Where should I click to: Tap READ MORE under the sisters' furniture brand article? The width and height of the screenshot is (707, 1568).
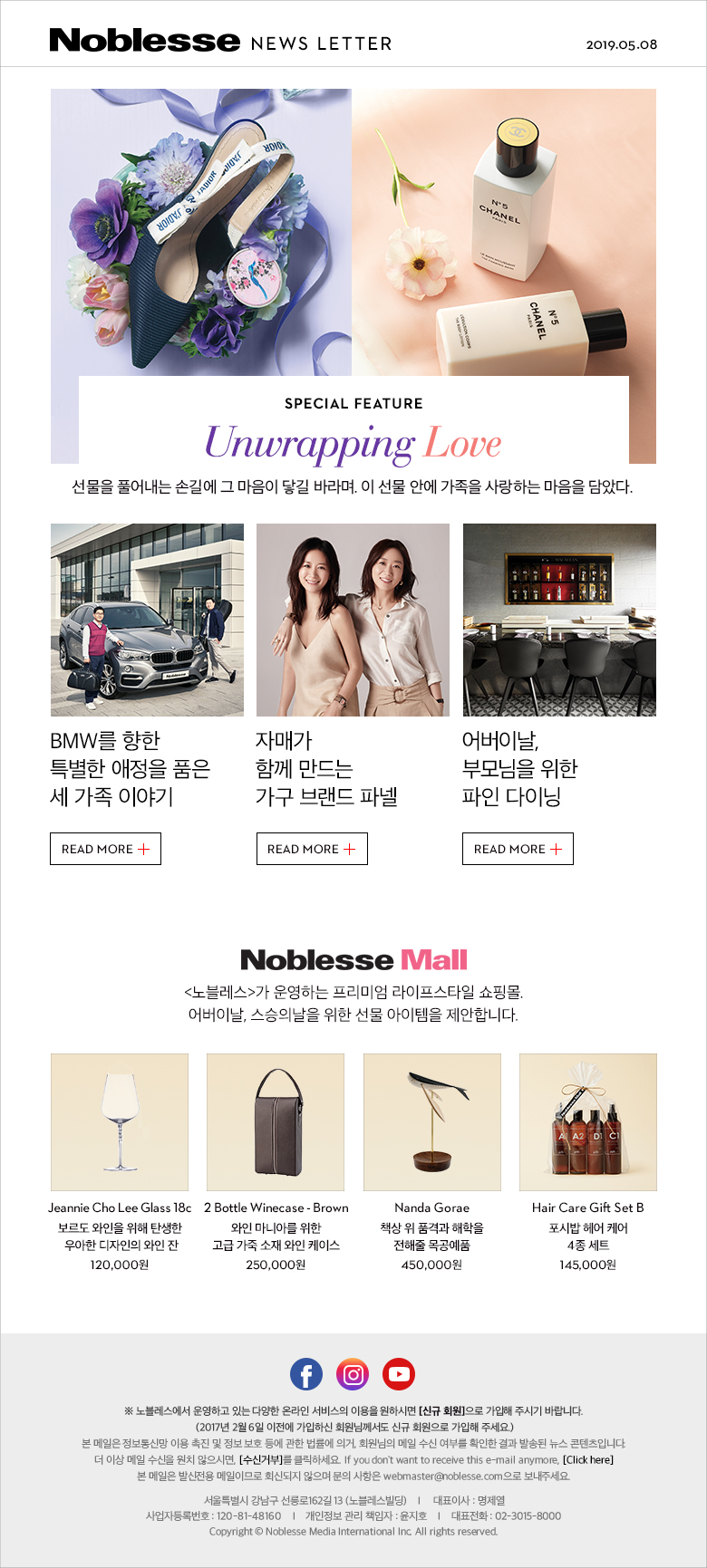(312, 849)
